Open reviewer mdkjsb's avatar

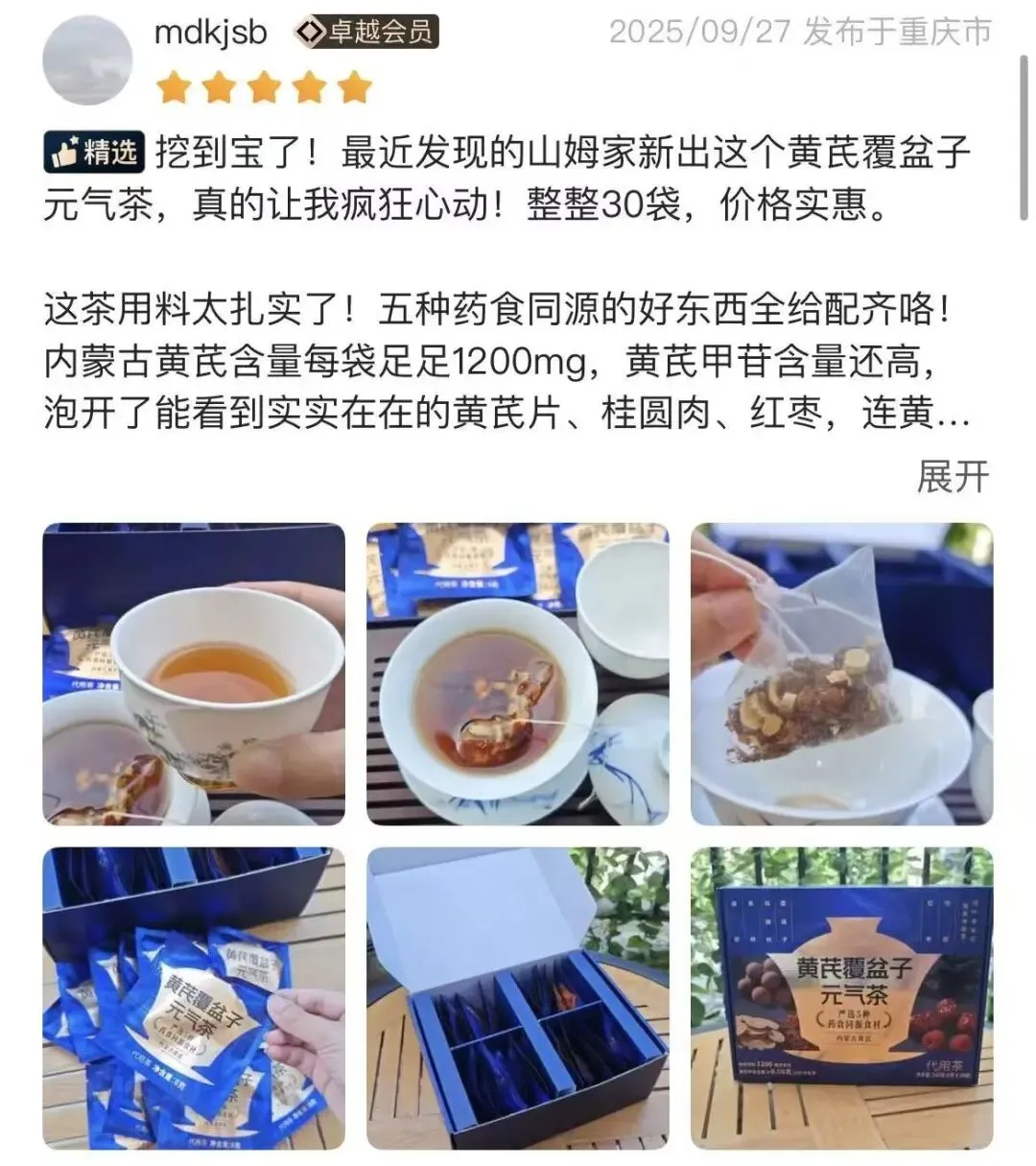[87, 59]
